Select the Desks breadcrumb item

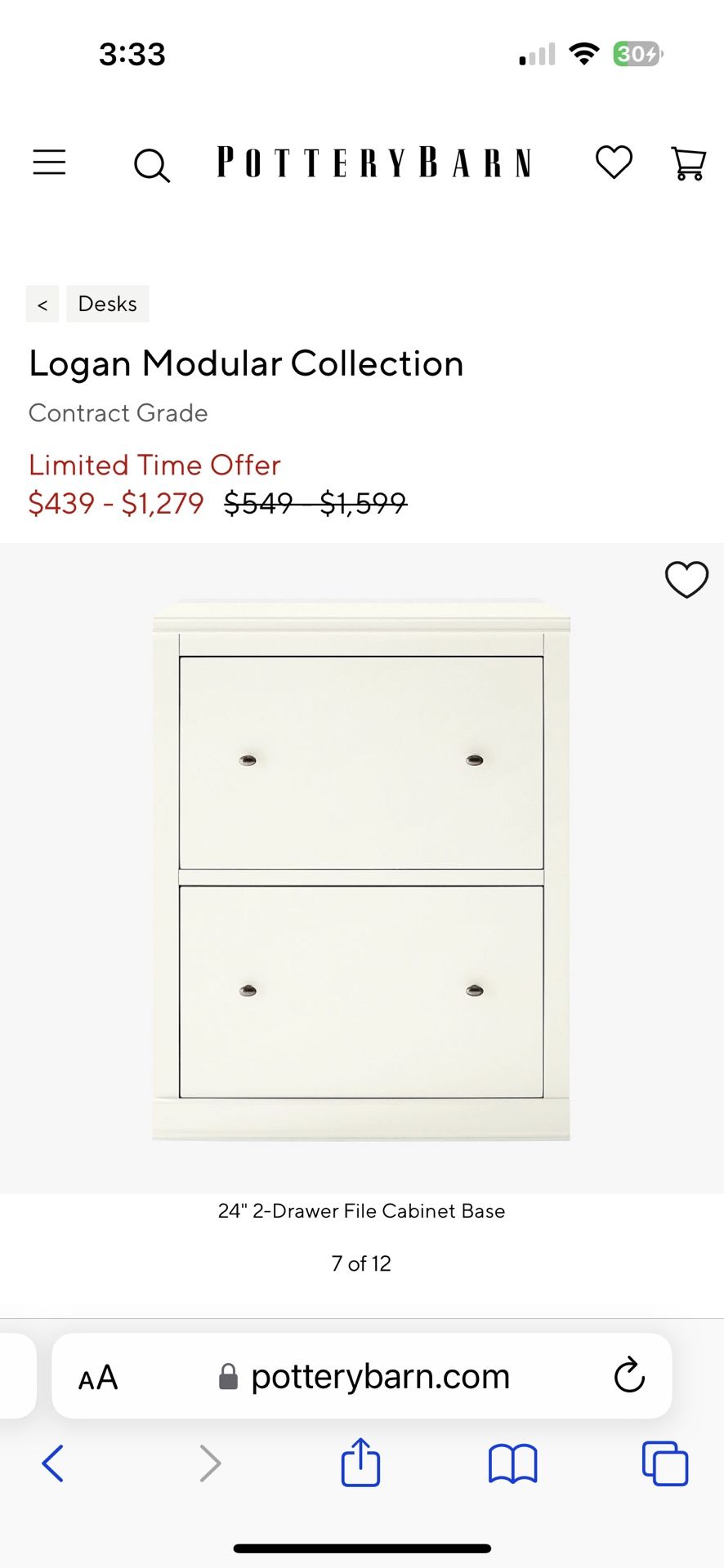107,304
